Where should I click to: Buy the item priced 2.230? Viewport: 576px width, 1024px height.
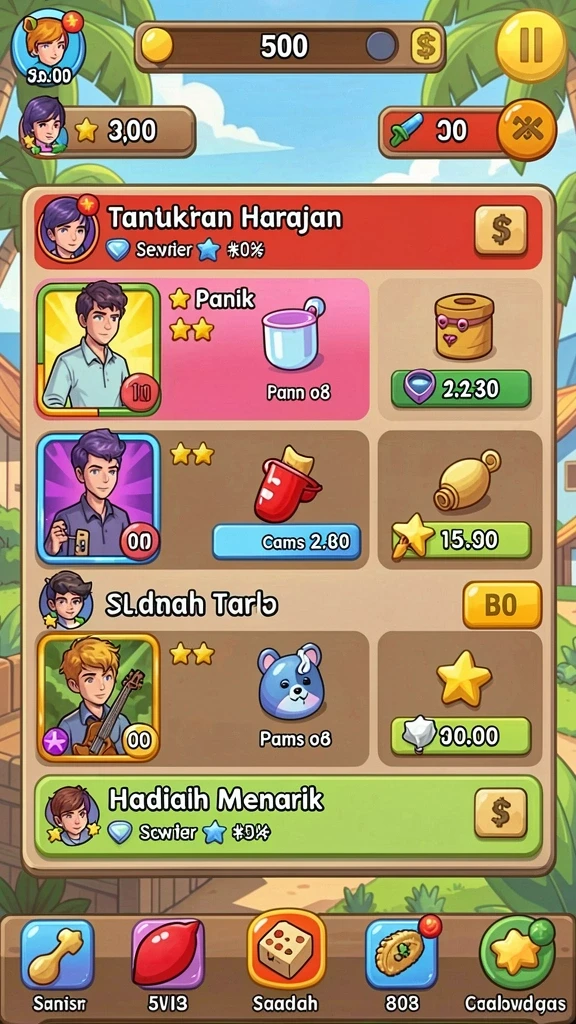(x=460, y=389)
